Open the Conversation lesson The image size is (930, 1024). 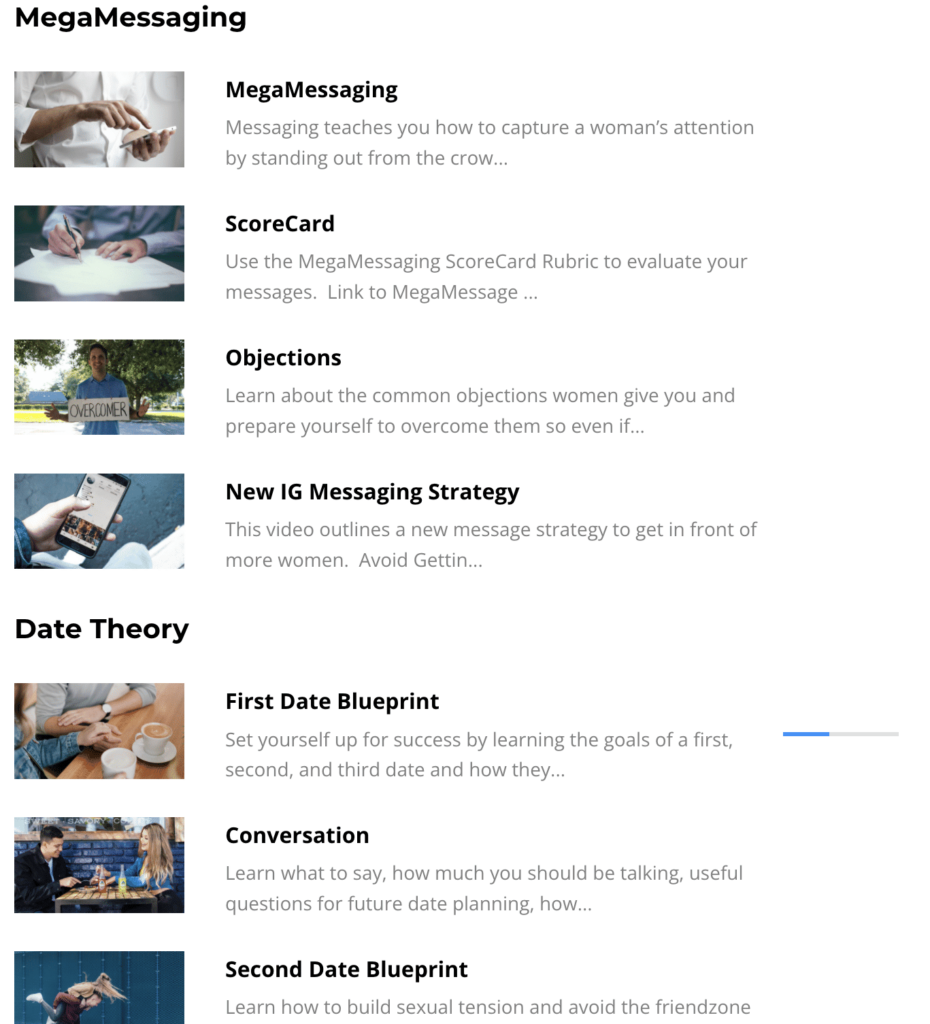coord(297,836)
